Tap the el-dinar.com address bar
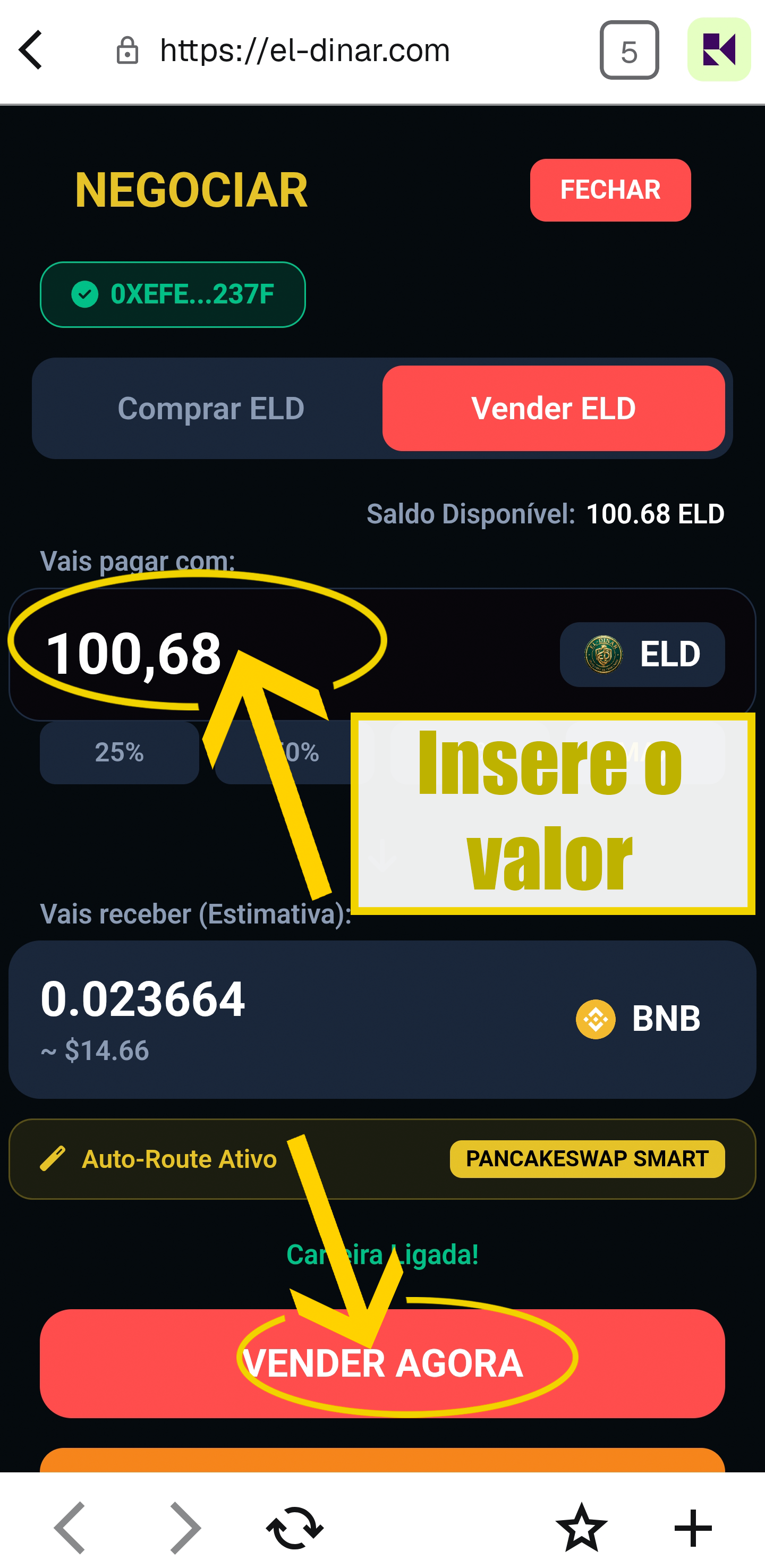Screen dimensions: 765x1568 click(x=304, y=50)
